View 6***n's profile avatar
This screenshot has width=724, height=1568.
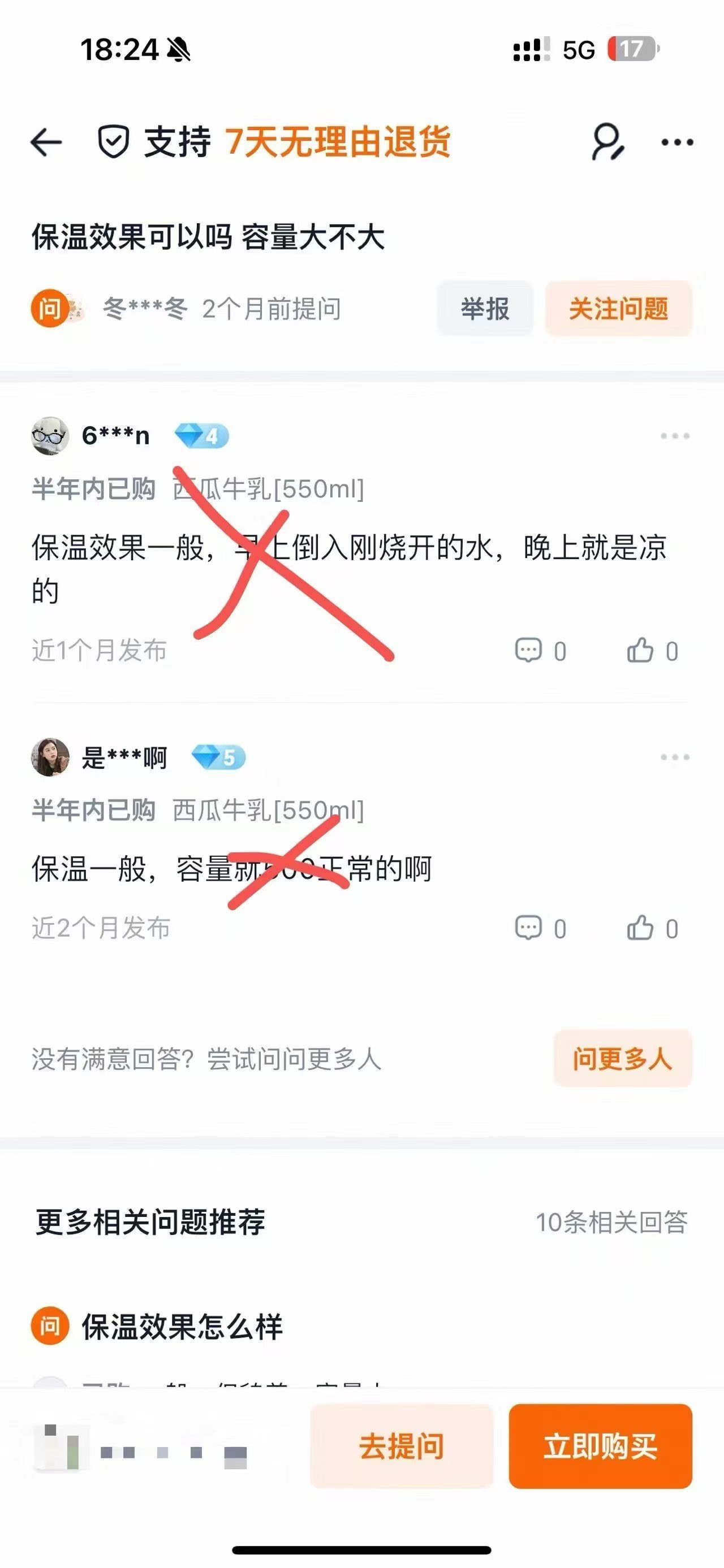(x=50, y=436)
